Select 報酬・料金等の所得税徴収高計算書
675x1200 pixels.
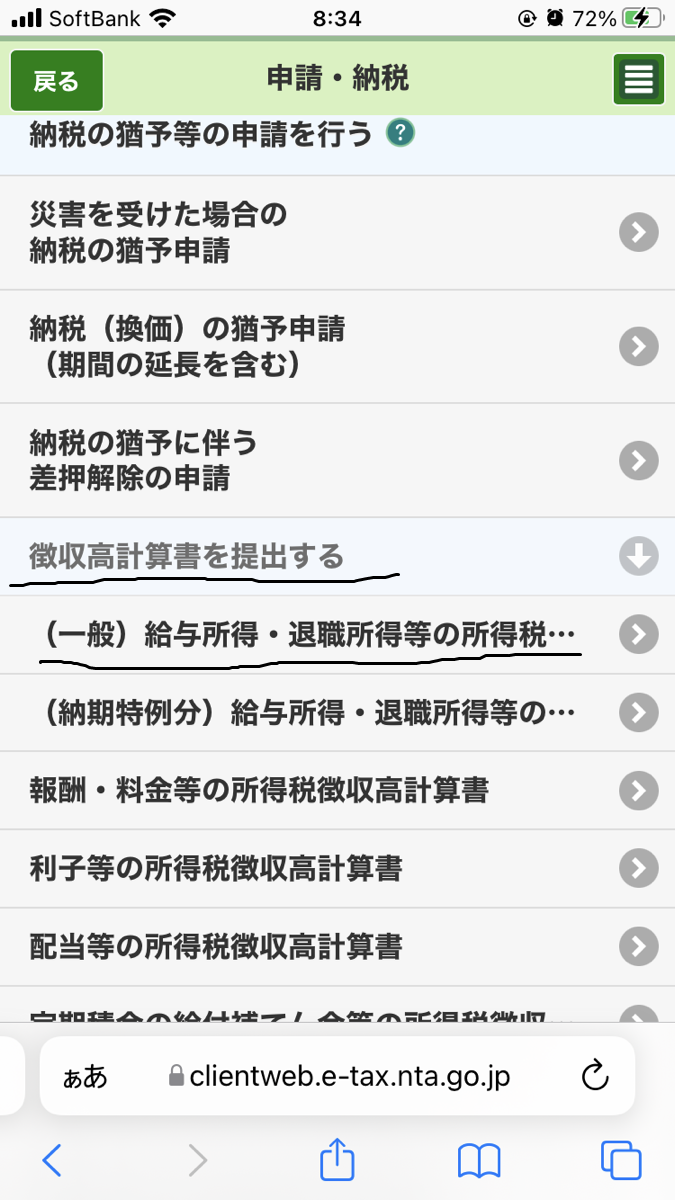(x=337, y=790)
